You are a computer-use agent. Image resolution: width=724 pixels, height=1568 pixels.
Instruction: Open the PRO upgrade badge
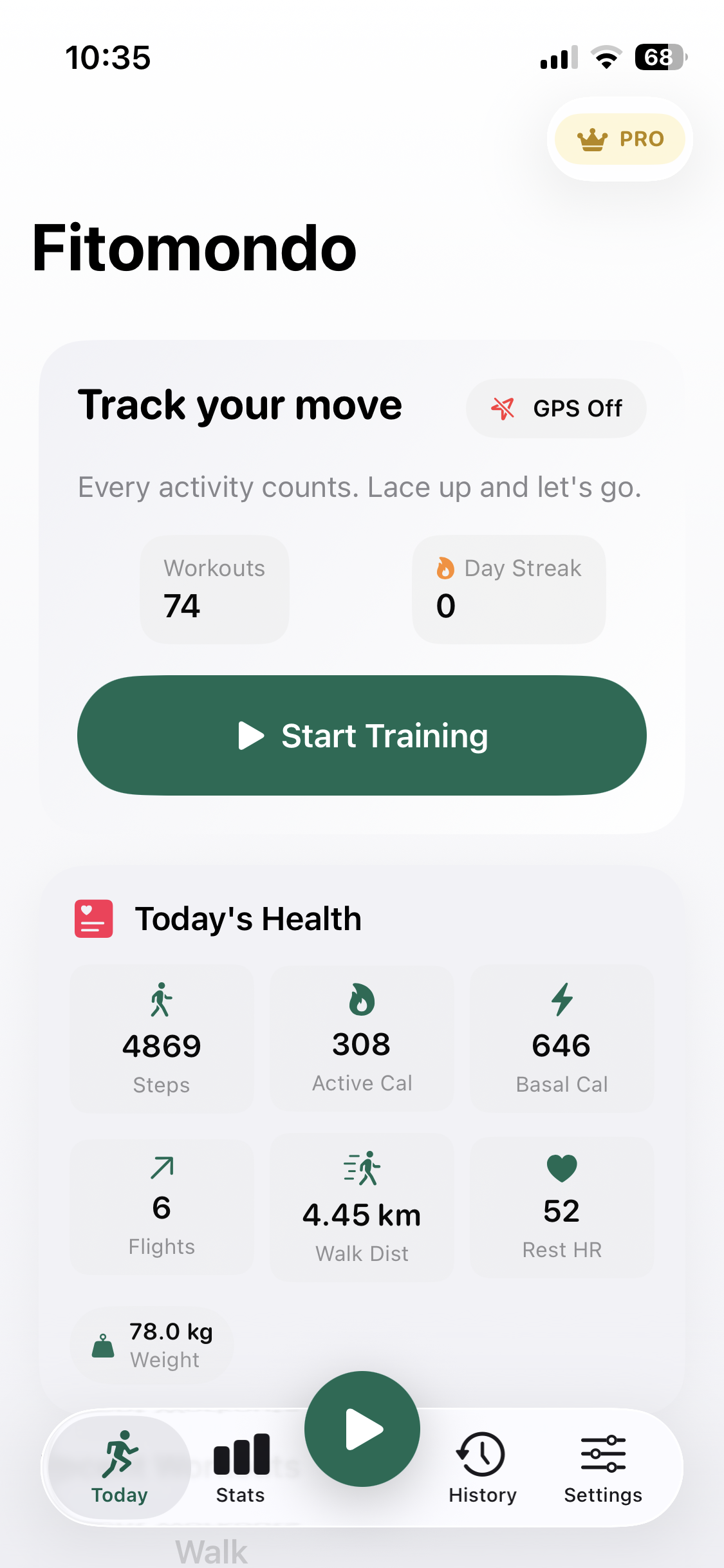[620, 139]
